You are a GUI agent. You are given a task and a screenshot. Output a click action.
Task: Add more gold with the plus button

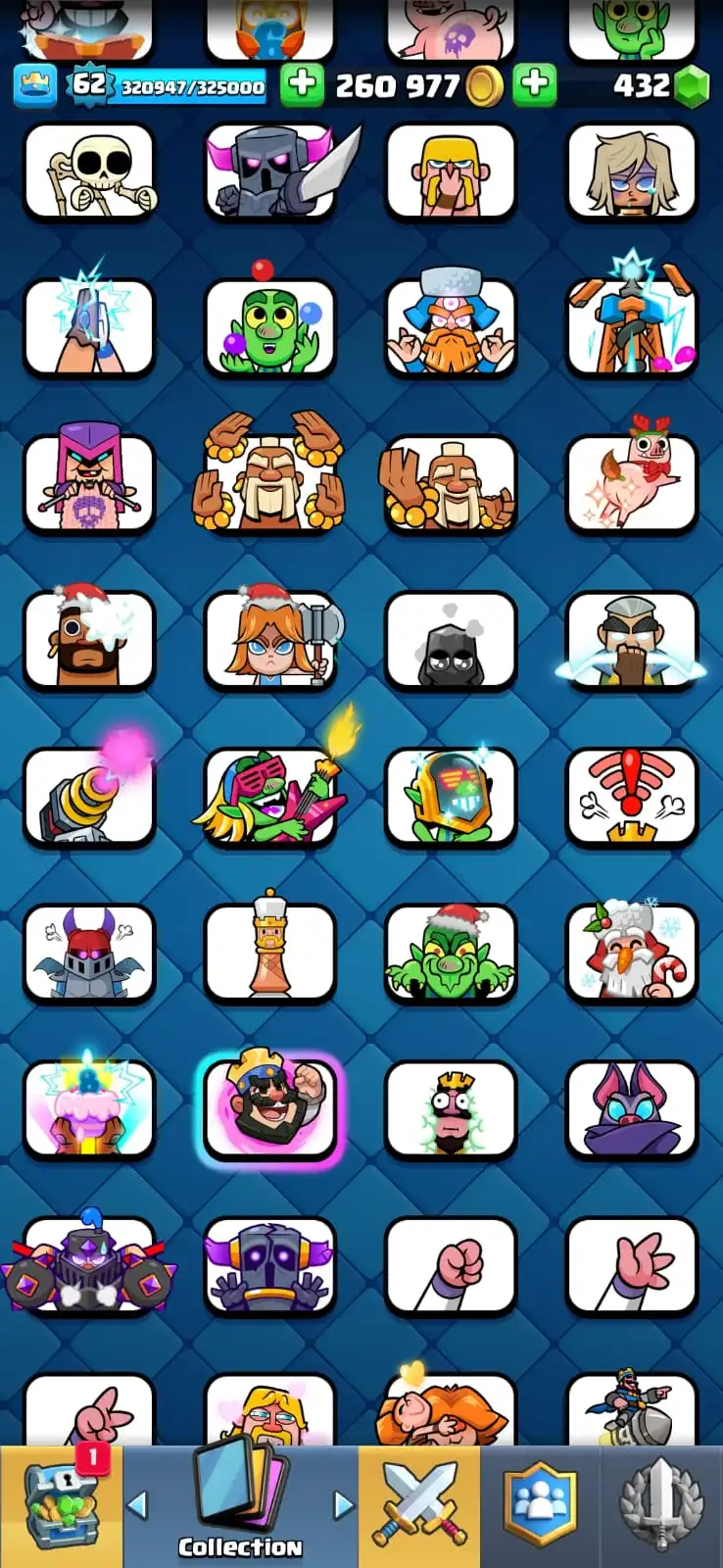click(302, 85)
